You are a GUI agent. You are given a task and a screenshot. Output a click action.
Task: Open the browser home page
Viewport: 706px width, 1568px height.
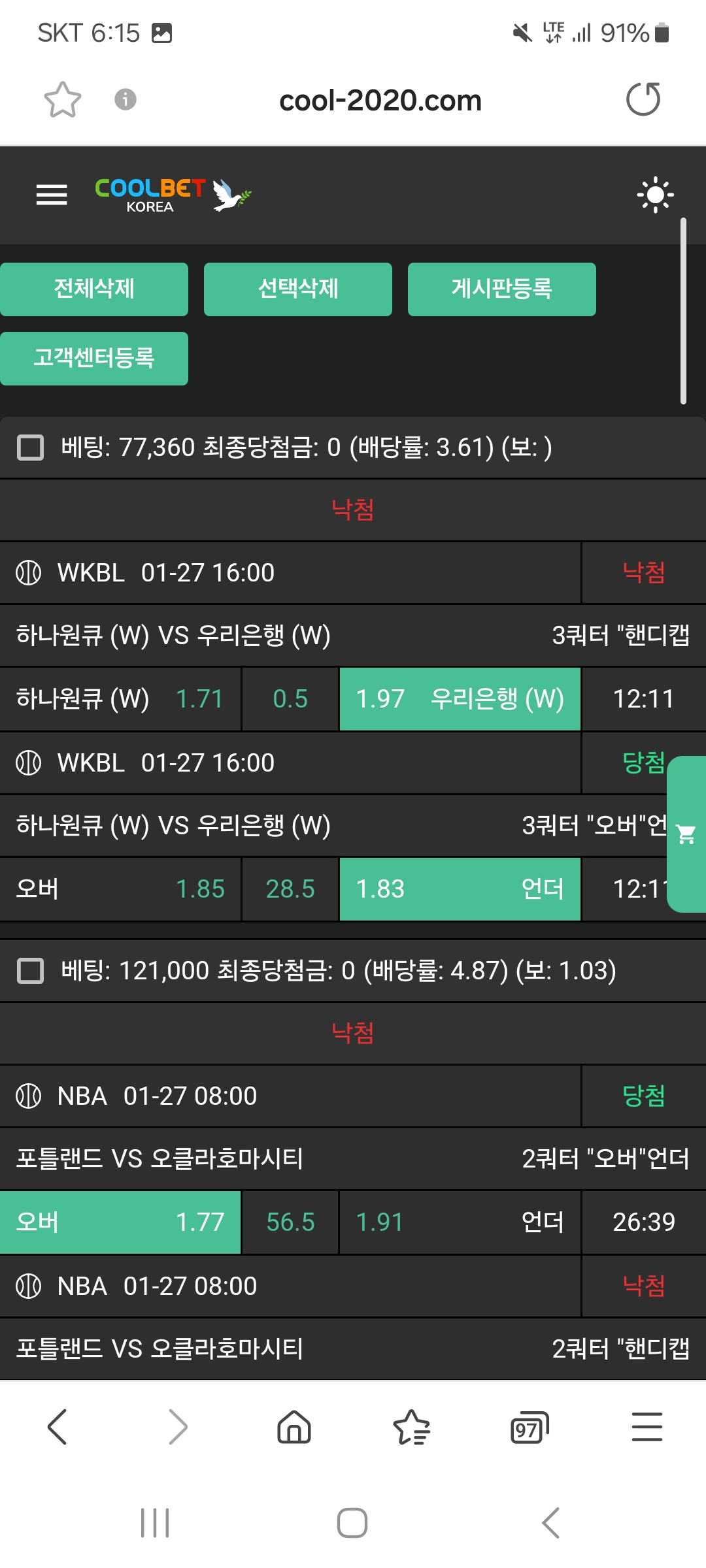coord(294,1427)
